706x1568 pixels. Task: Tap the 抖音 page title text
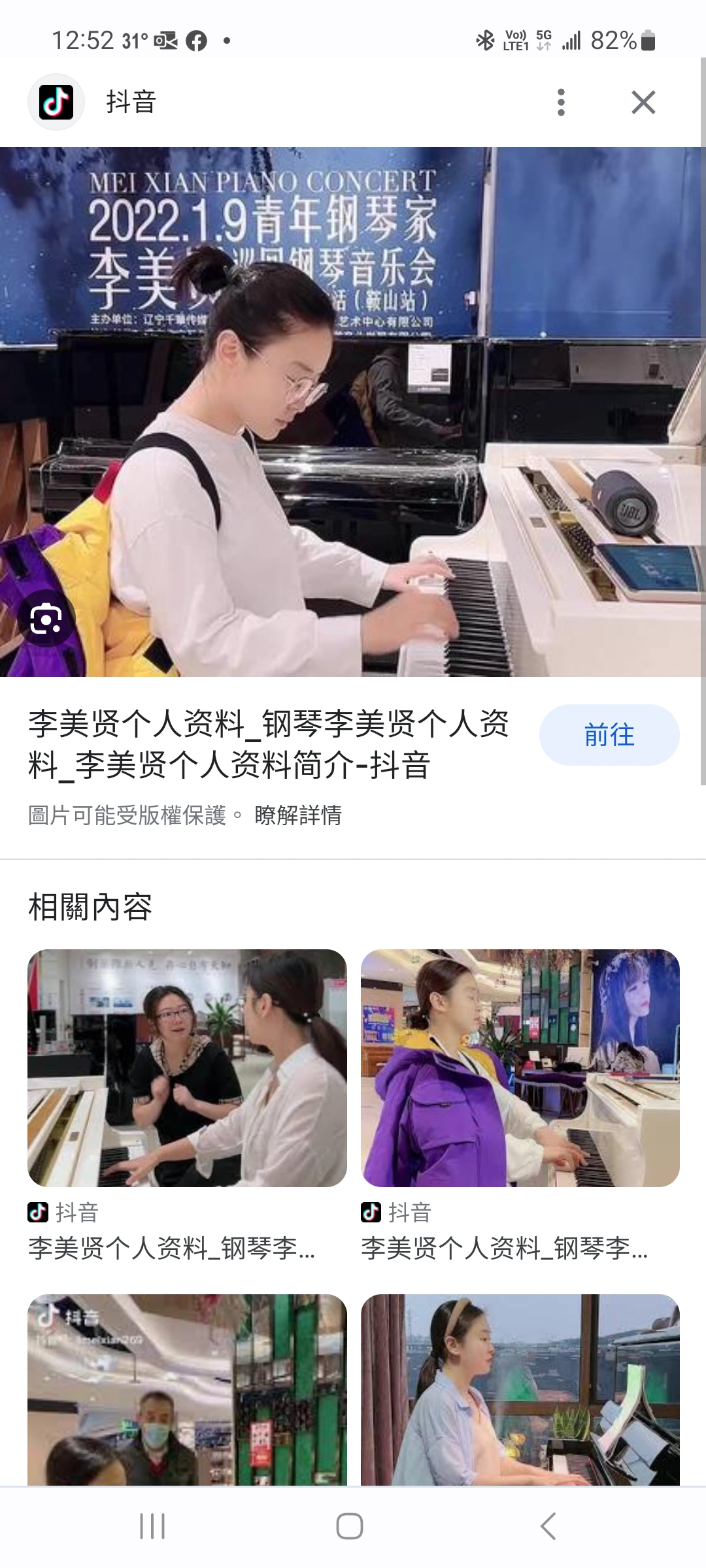point(129,101)
